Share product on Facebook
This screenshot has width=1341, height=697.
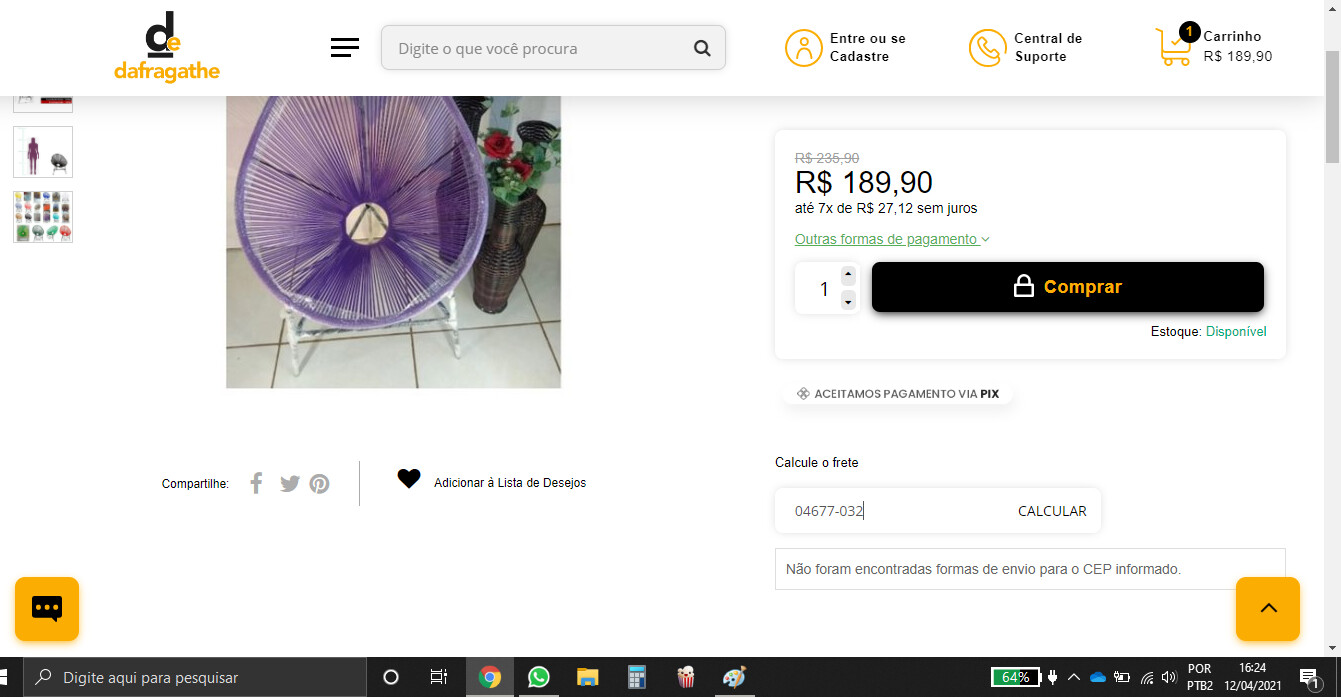[256, 484]
